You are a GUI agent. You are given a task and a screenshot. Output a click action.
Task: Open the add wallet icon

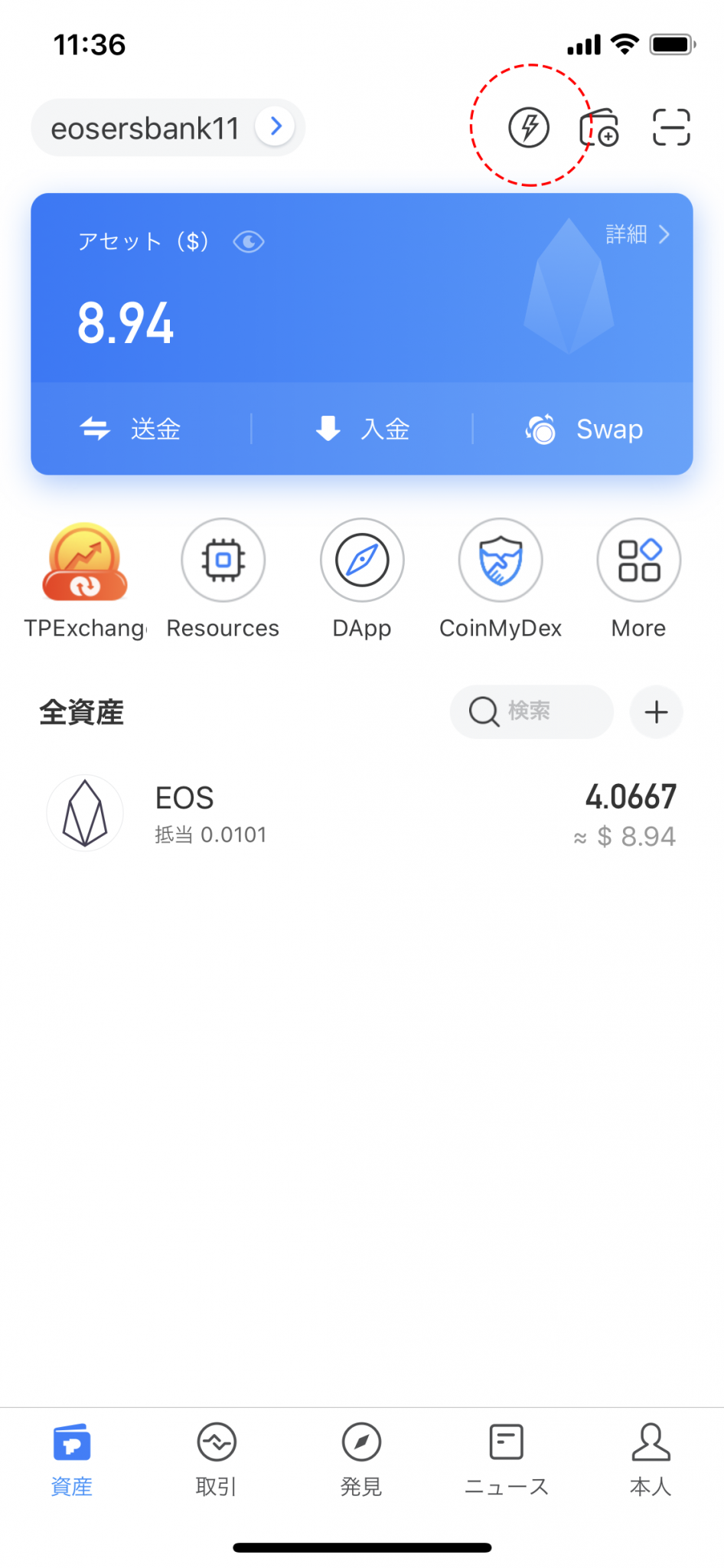click(x=599, y=127)
